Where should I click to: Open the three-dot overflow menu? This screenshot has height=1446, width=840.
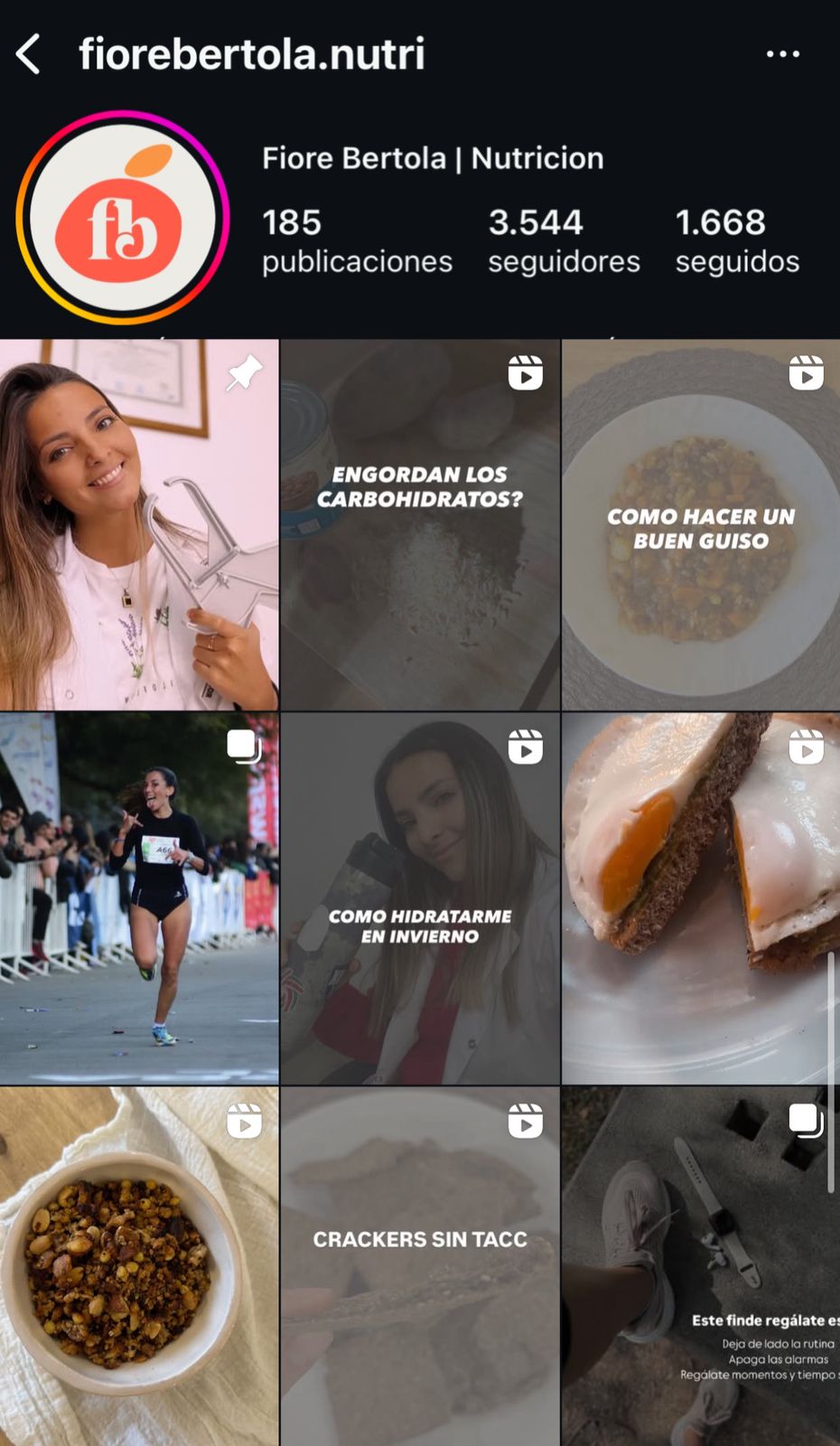pos(782,54)
